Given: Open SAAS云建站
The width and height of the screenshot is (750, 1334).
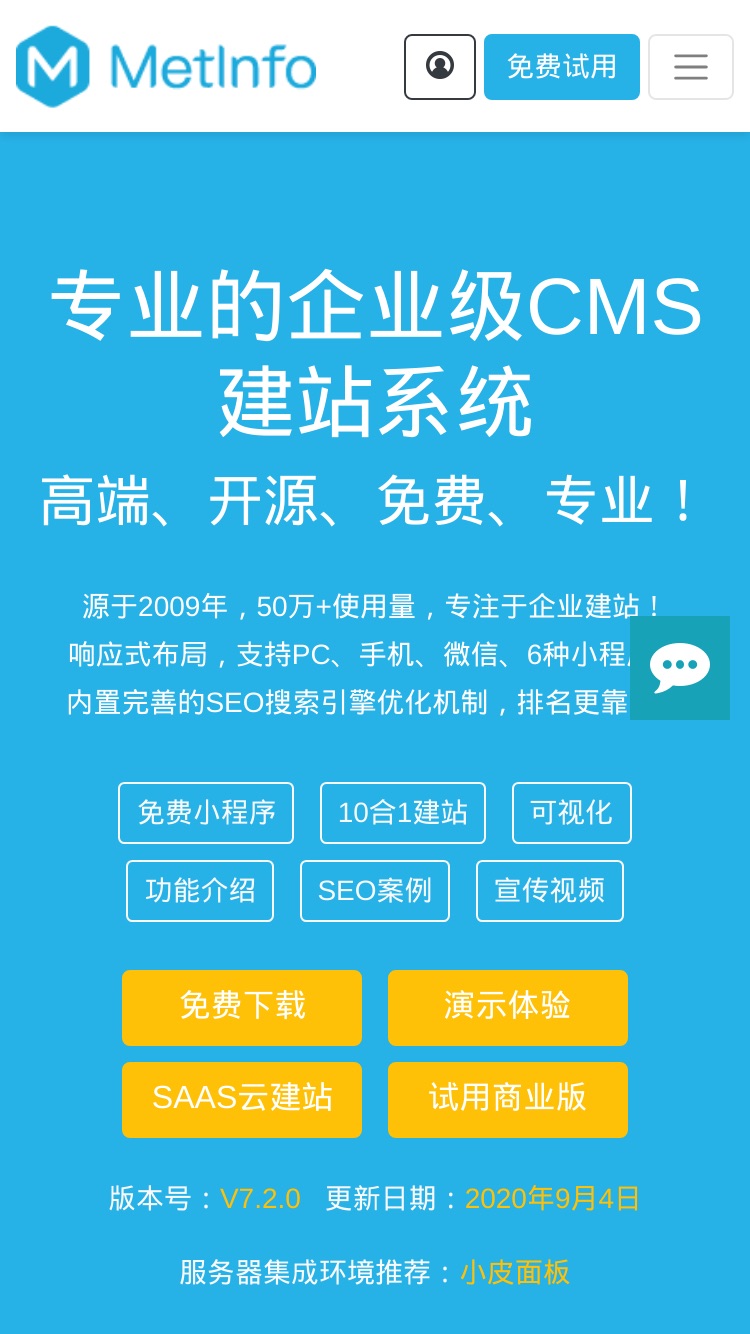Looking at the screenshot, I should point(242,1100).
